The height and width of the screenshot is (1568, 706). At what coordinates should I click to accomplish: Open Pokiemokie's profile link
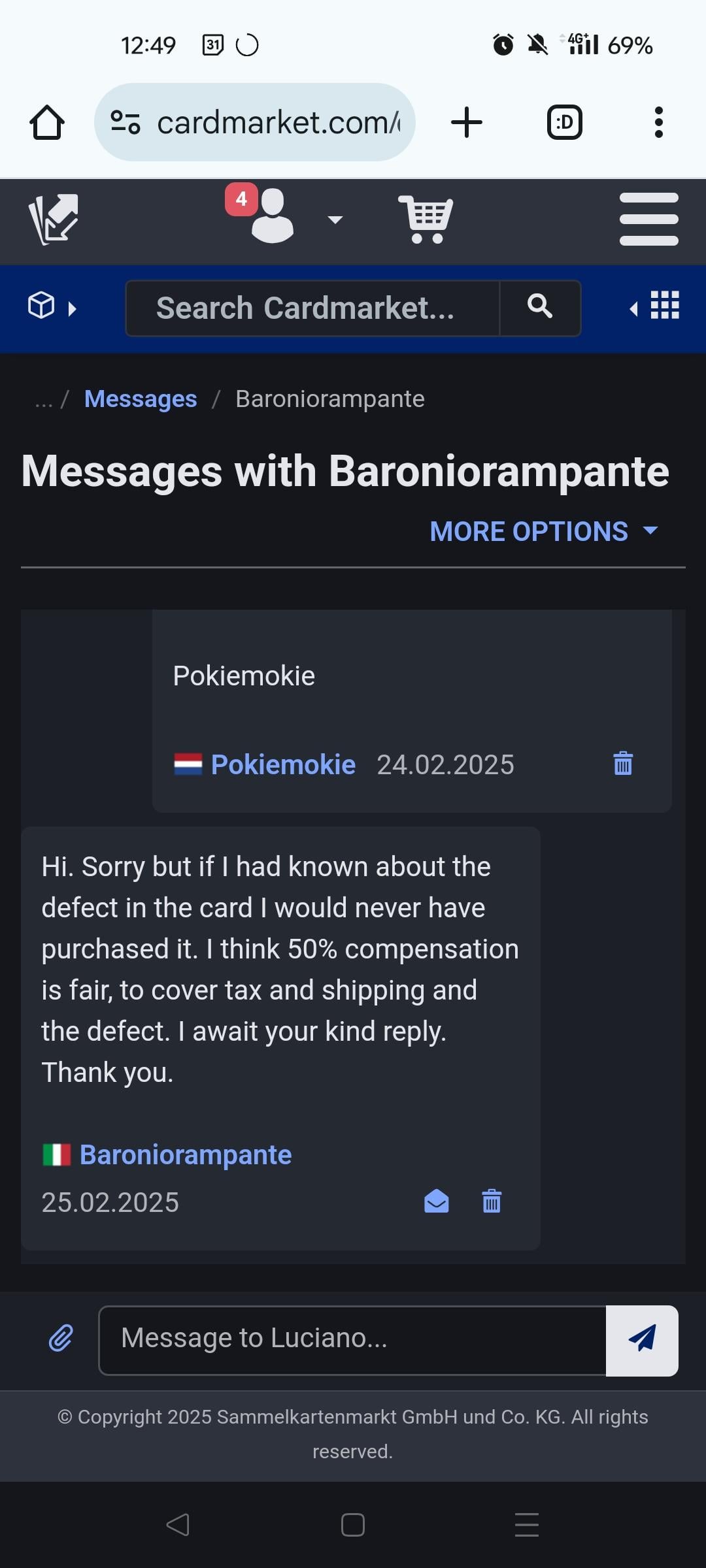[x=282, y=764]
